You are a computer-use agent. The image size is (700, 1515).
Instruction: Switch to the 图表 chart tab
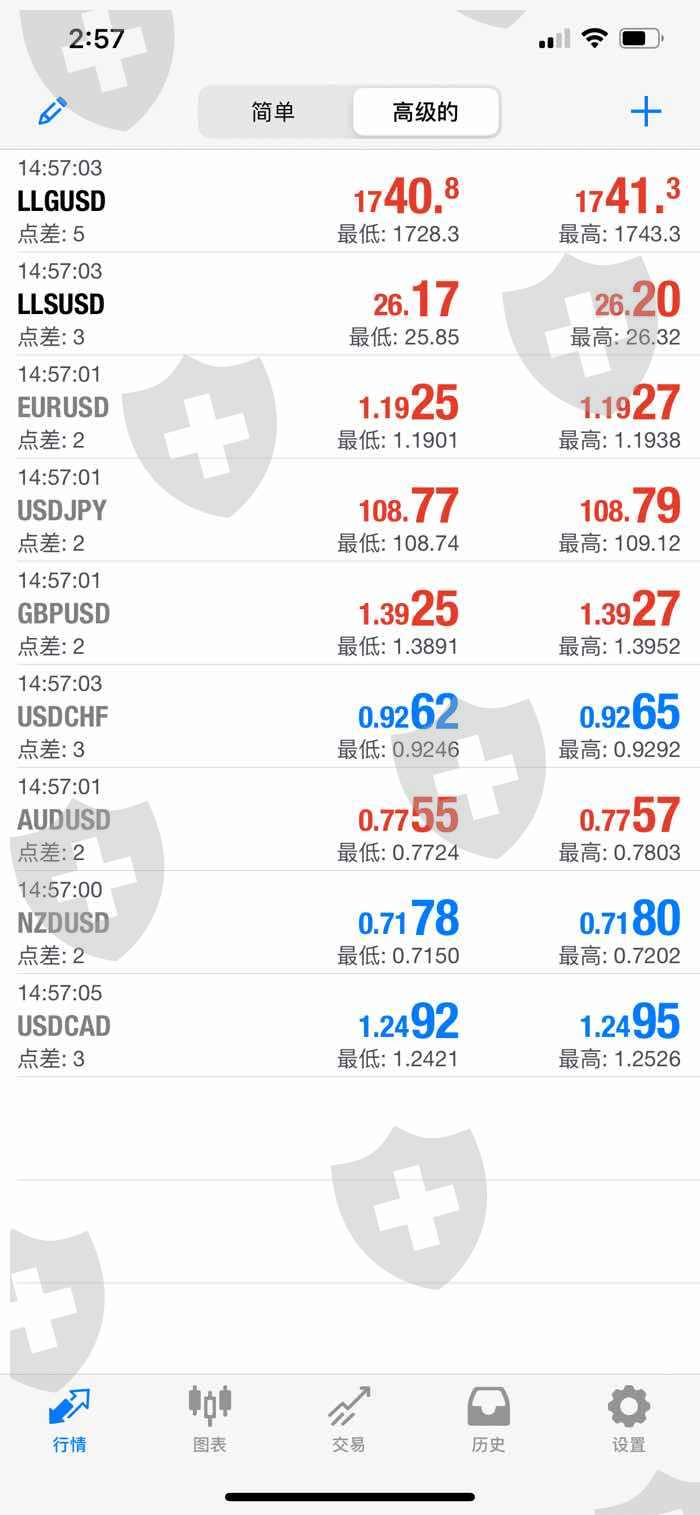point(210,1420)
